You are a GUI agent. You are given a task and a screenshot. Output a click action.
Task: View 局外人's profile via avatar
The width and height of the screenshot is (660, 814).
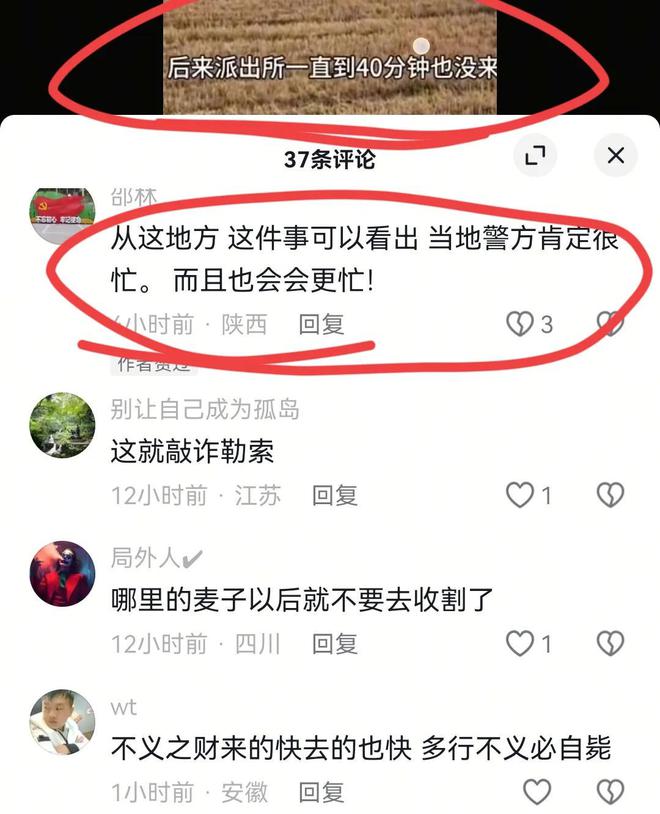point(62,574)
